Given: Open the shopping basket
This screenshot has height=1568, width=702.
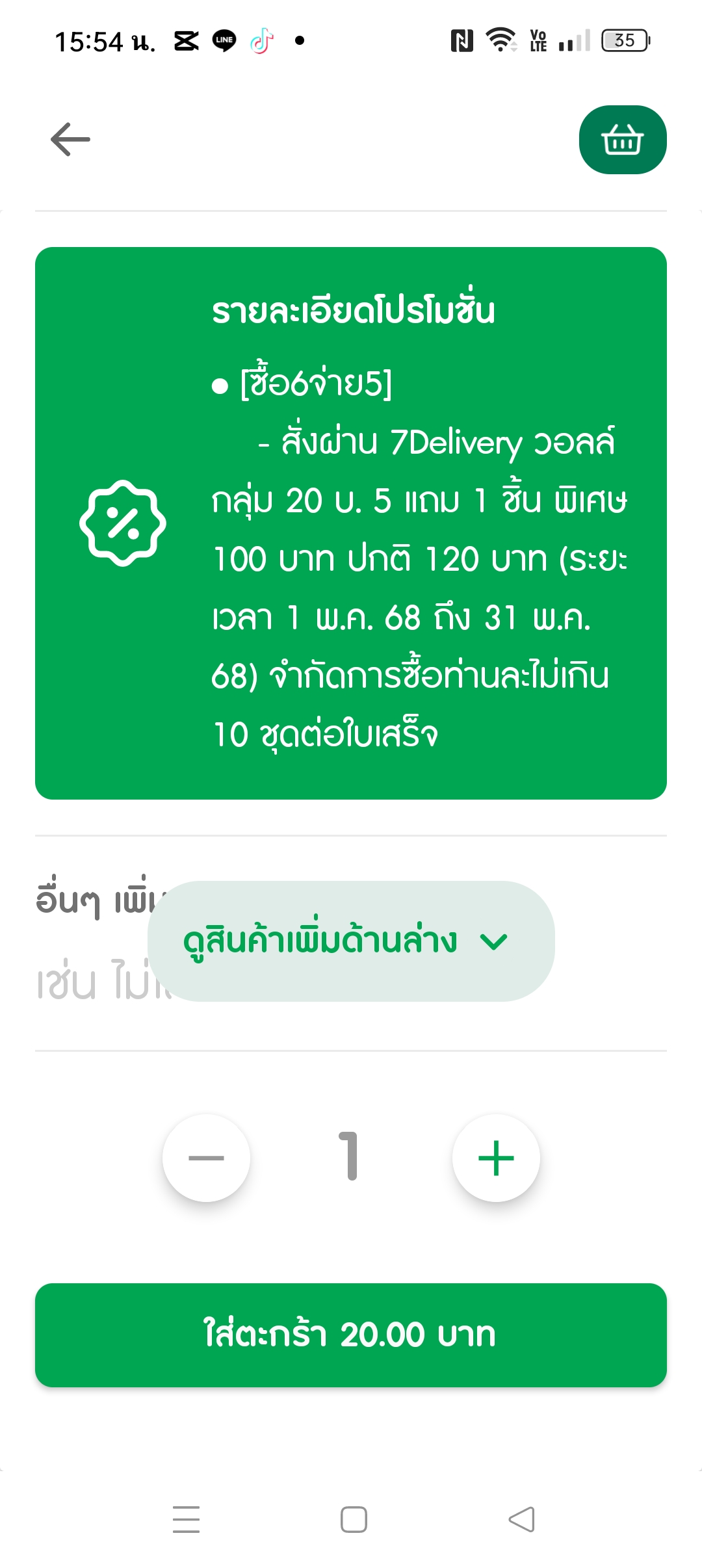Looking at the screenshot, I should [623, 140].
